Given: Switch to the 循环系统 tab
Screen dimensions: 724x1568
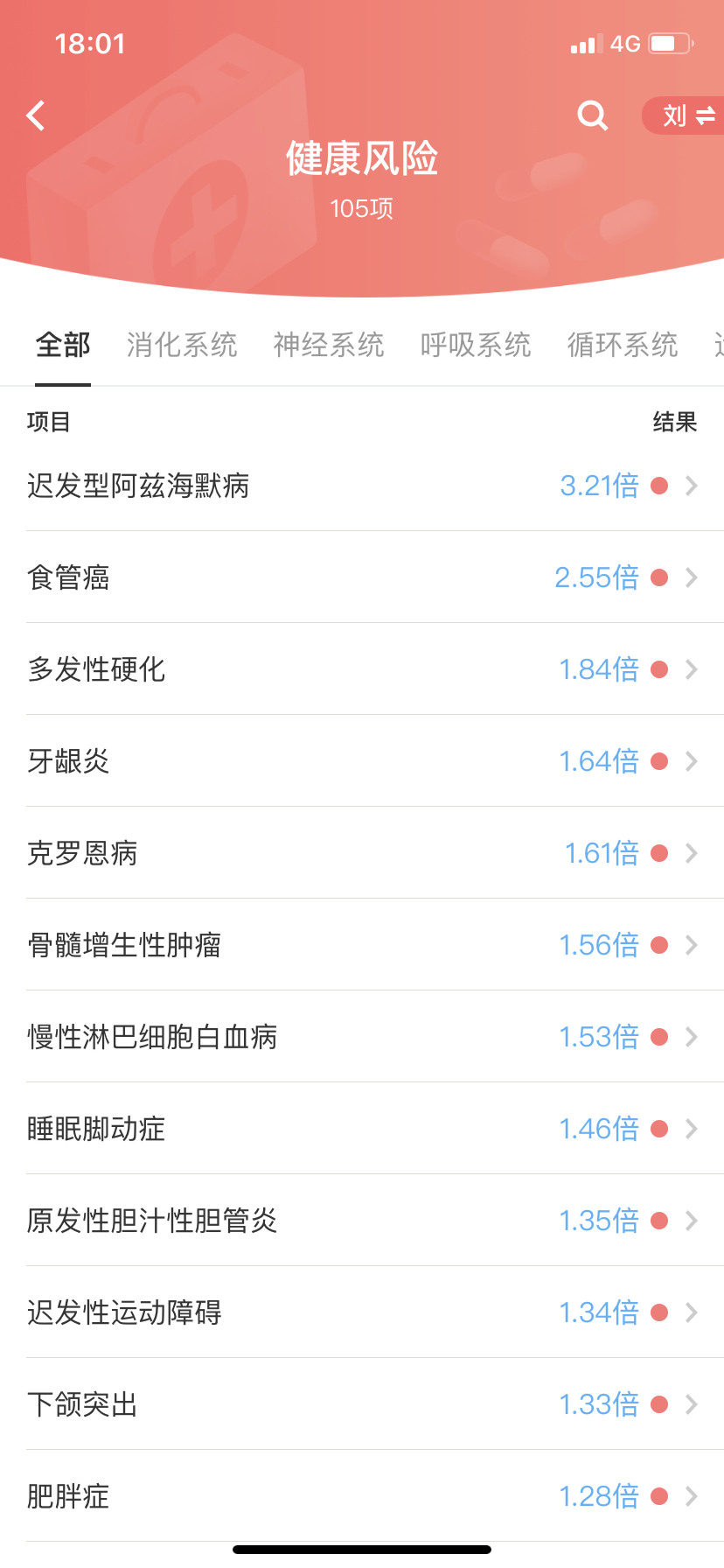Looking at the screenshot, I should tap(623, 345).
